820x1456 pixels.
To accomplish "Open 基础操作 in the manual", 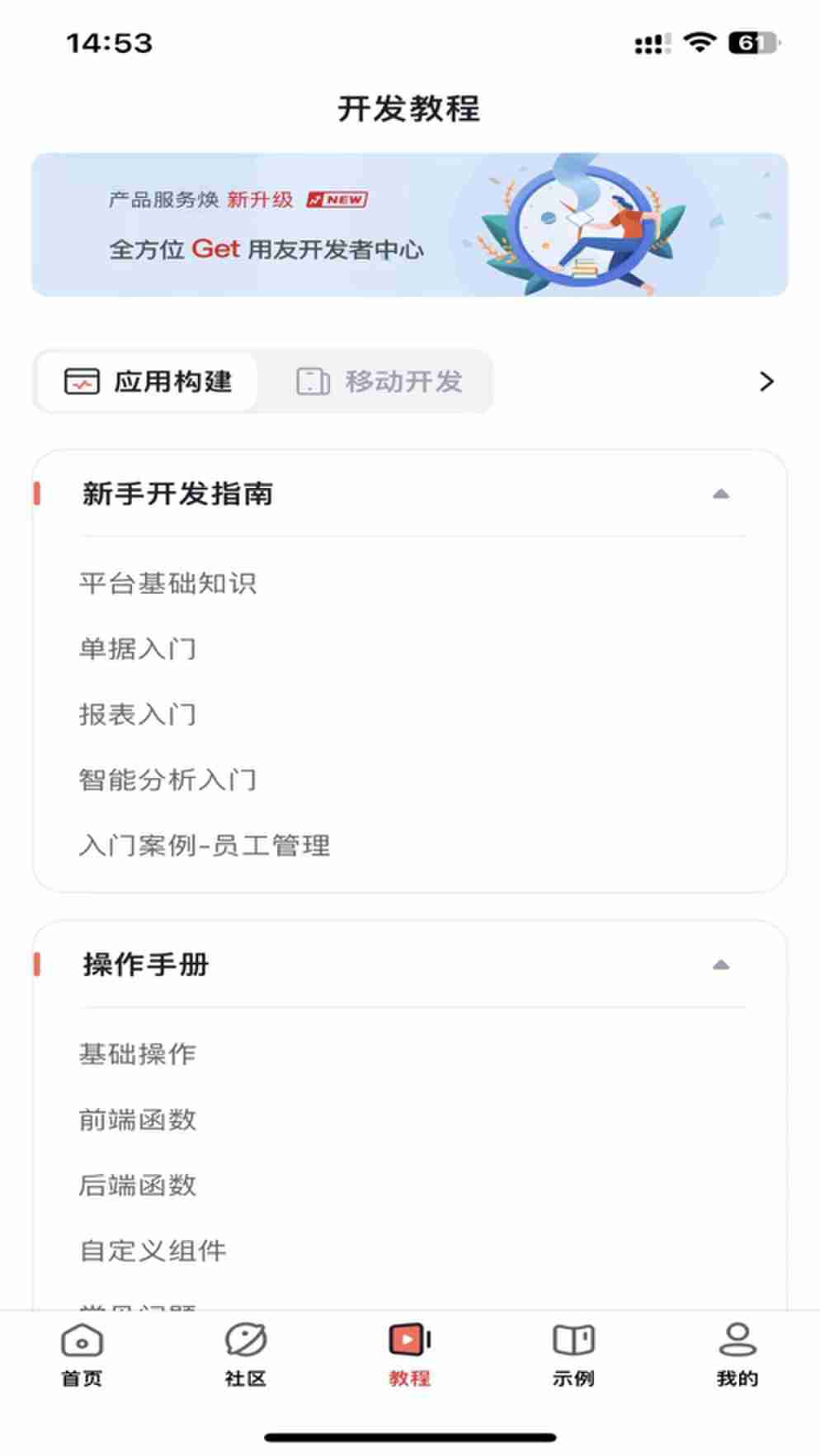I will tap(138, 1054).
